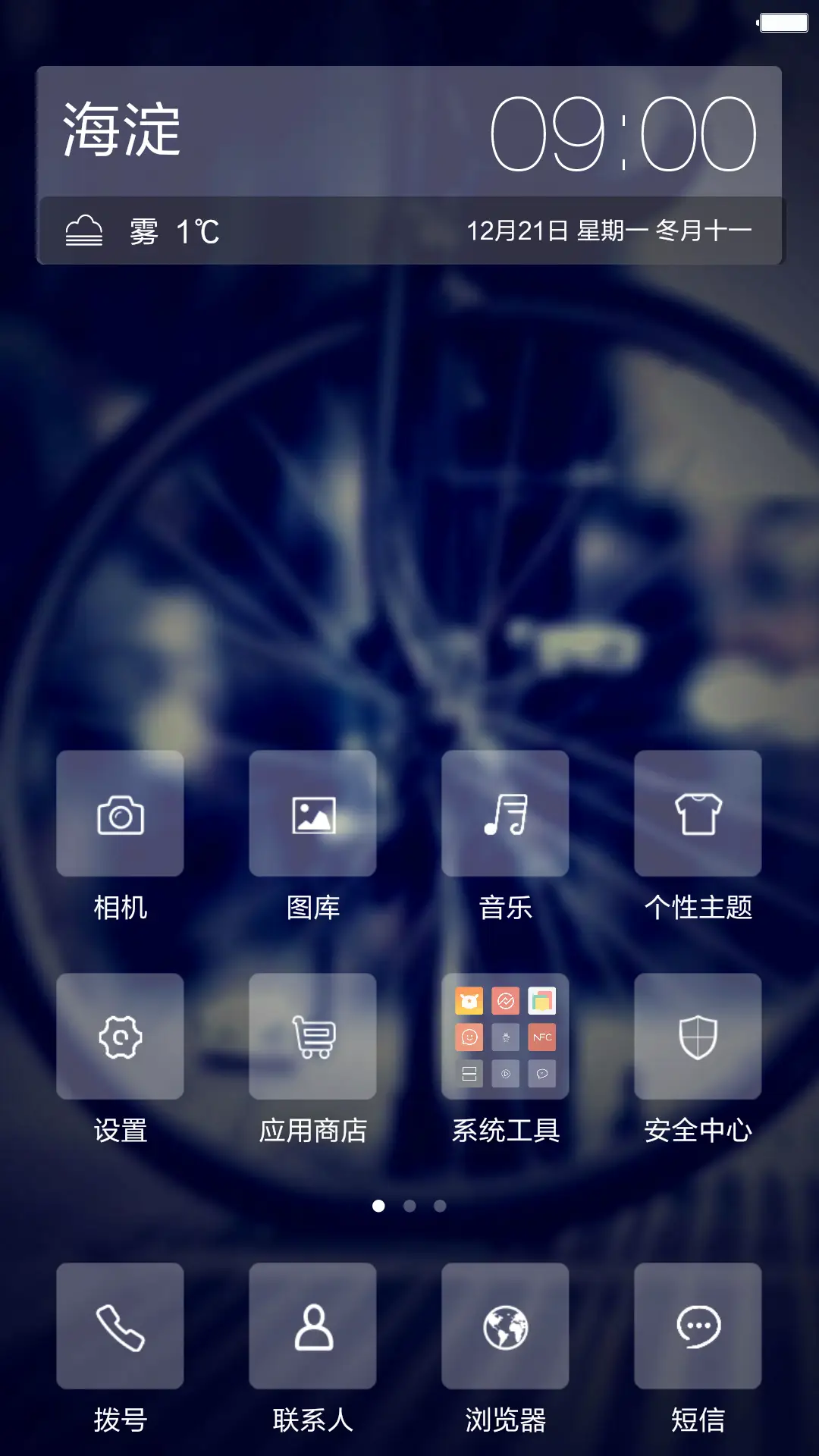This screenshot has width=819, height=1456.
Task: Open the 应用商店 app store
Action: 312,1036
